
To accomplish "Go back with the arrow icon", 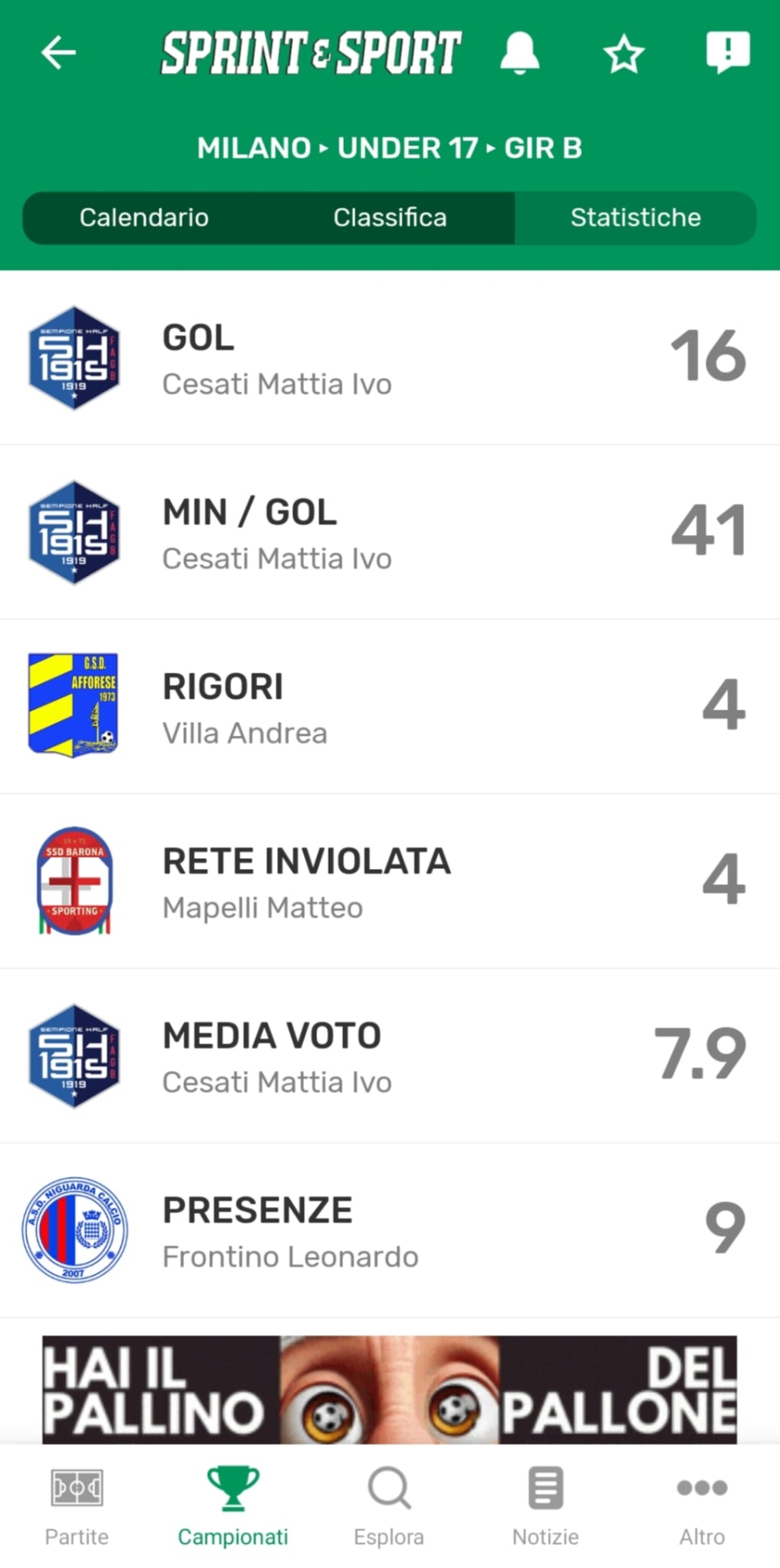I will [x=59, y=54].
